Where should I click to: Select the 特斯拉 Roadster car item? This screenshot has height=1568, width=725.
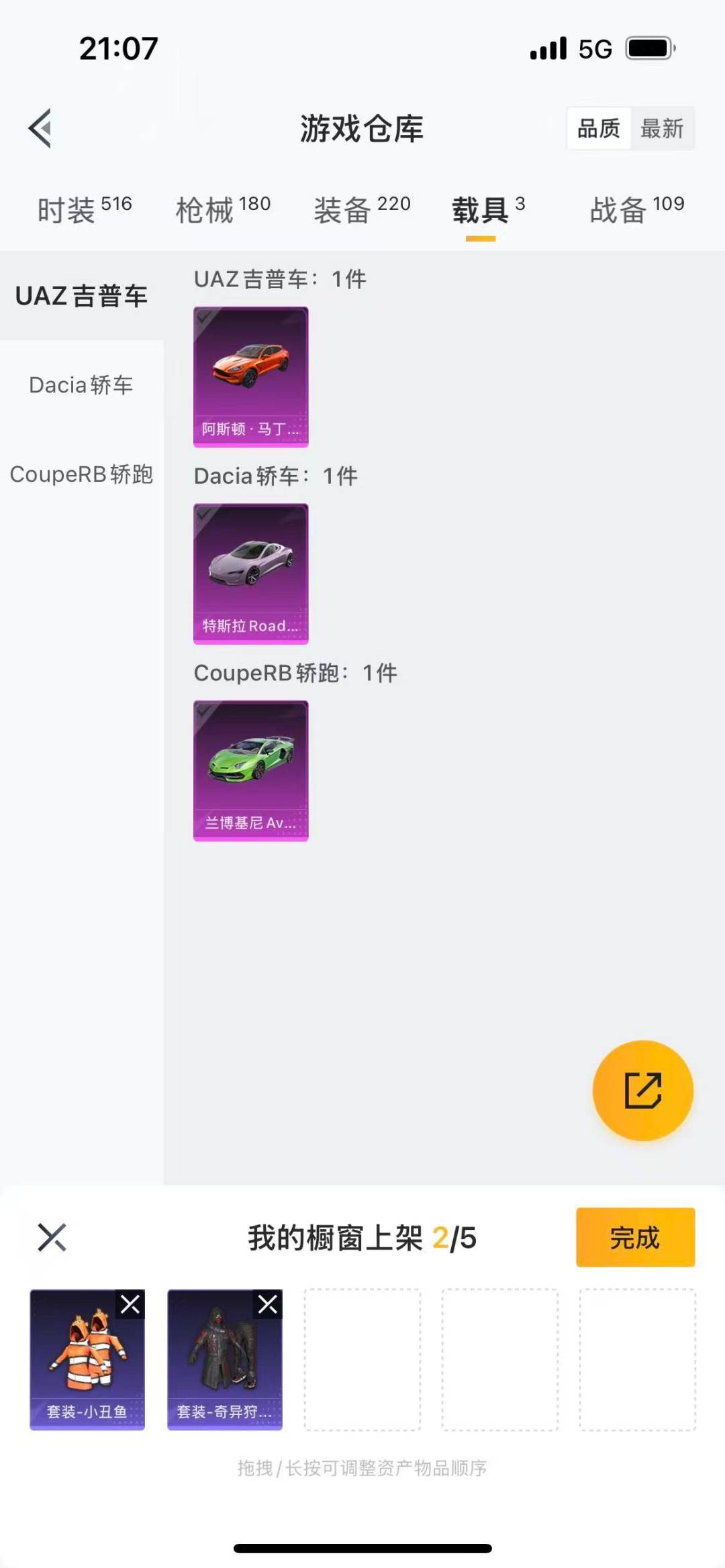[x=251, y=574]
